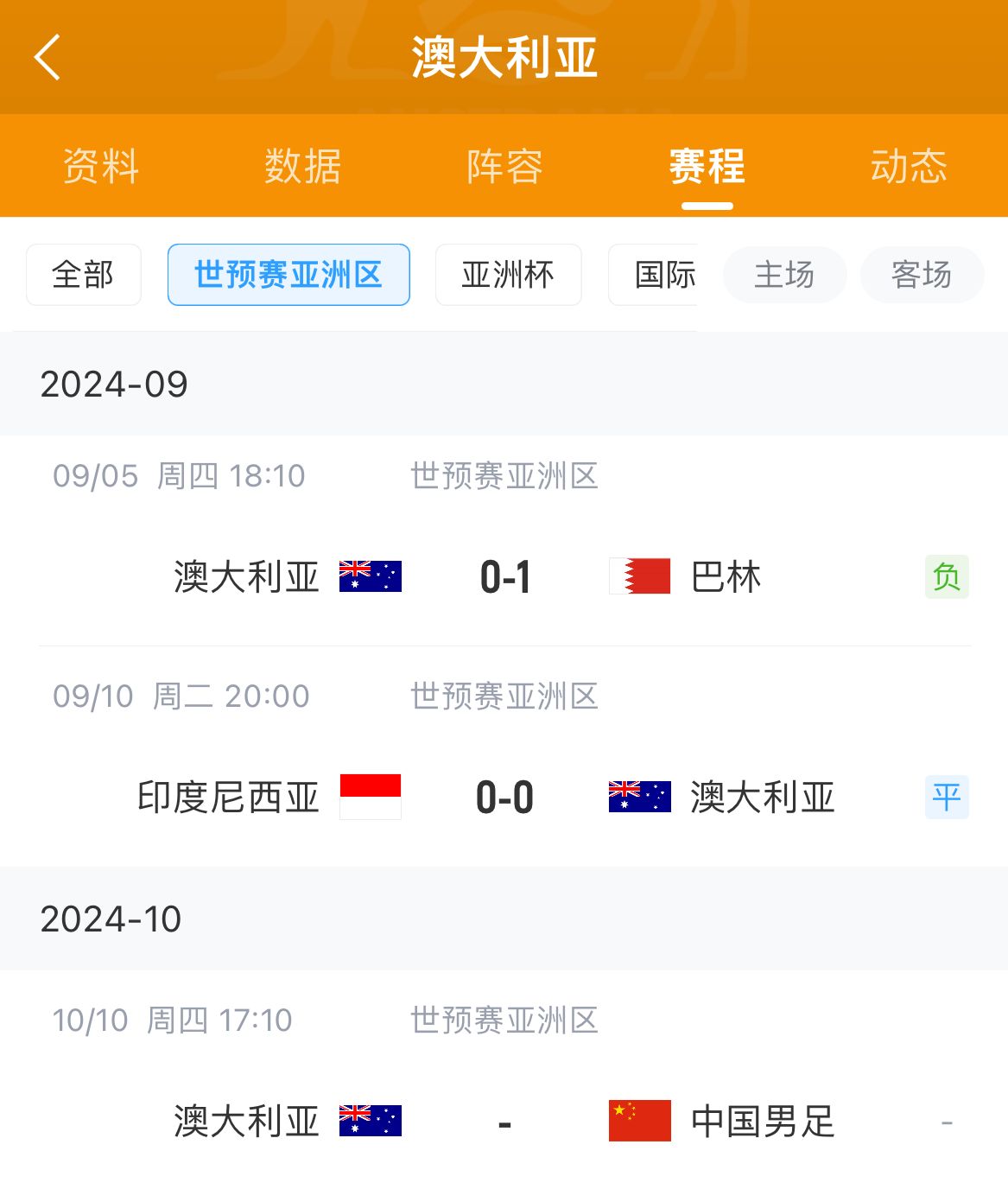Open the 印度尼西亚 vs 澳大利亚 match

point(504,797)
